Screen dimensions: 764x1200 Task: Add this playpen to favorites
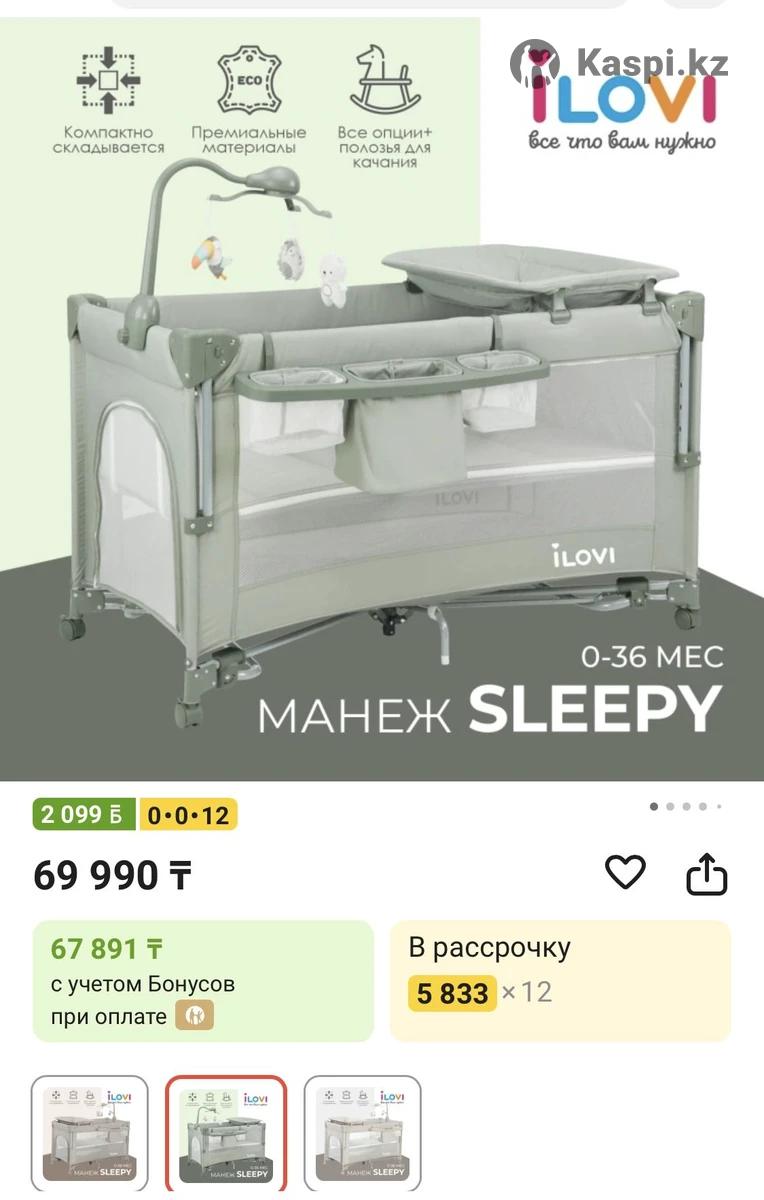[x=626, y=873]
